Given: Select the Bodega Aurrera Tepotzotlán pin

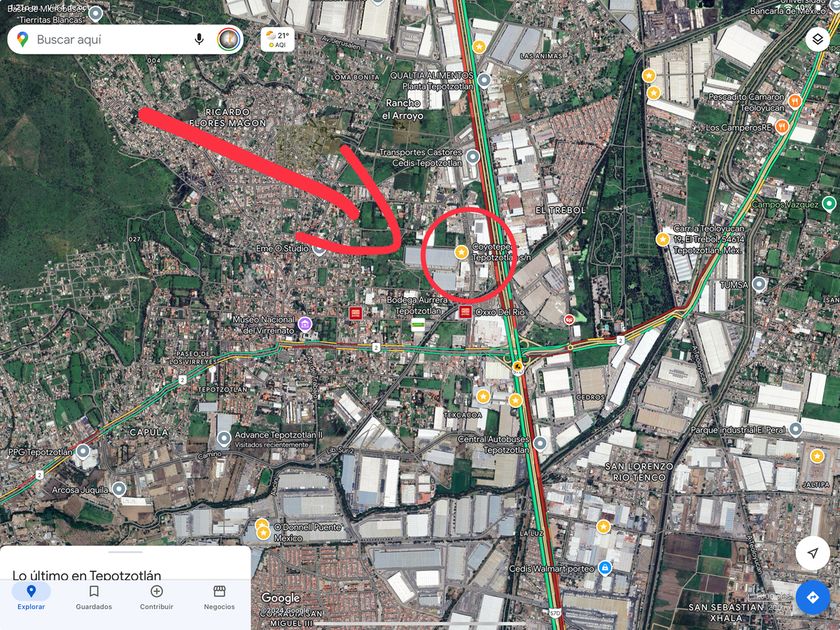Looking at the screenshot, I should point(355,313).
